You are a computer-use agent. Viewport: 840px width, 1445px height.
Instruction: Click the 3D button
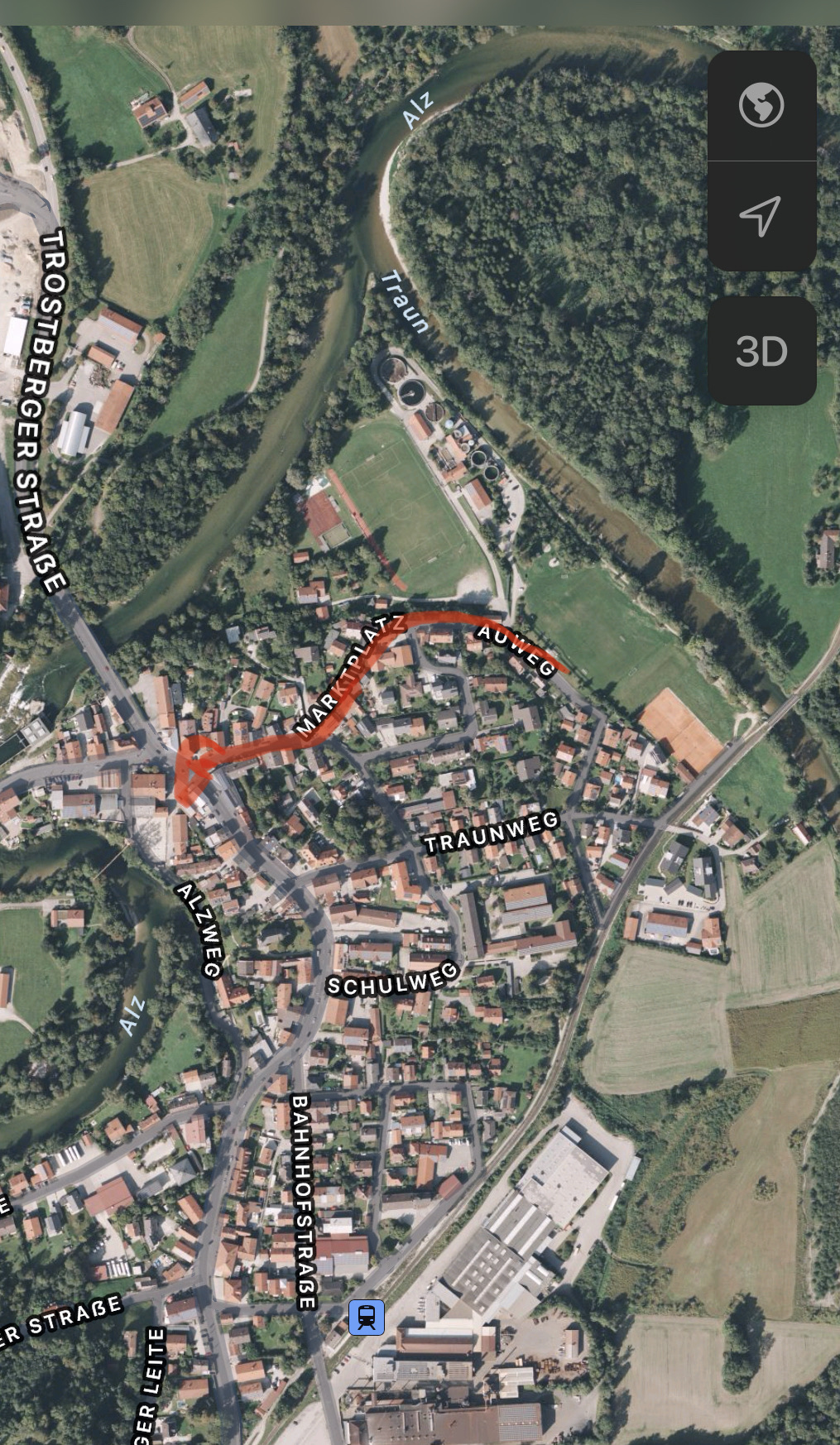pyautogui.click(x=761, y=350)
